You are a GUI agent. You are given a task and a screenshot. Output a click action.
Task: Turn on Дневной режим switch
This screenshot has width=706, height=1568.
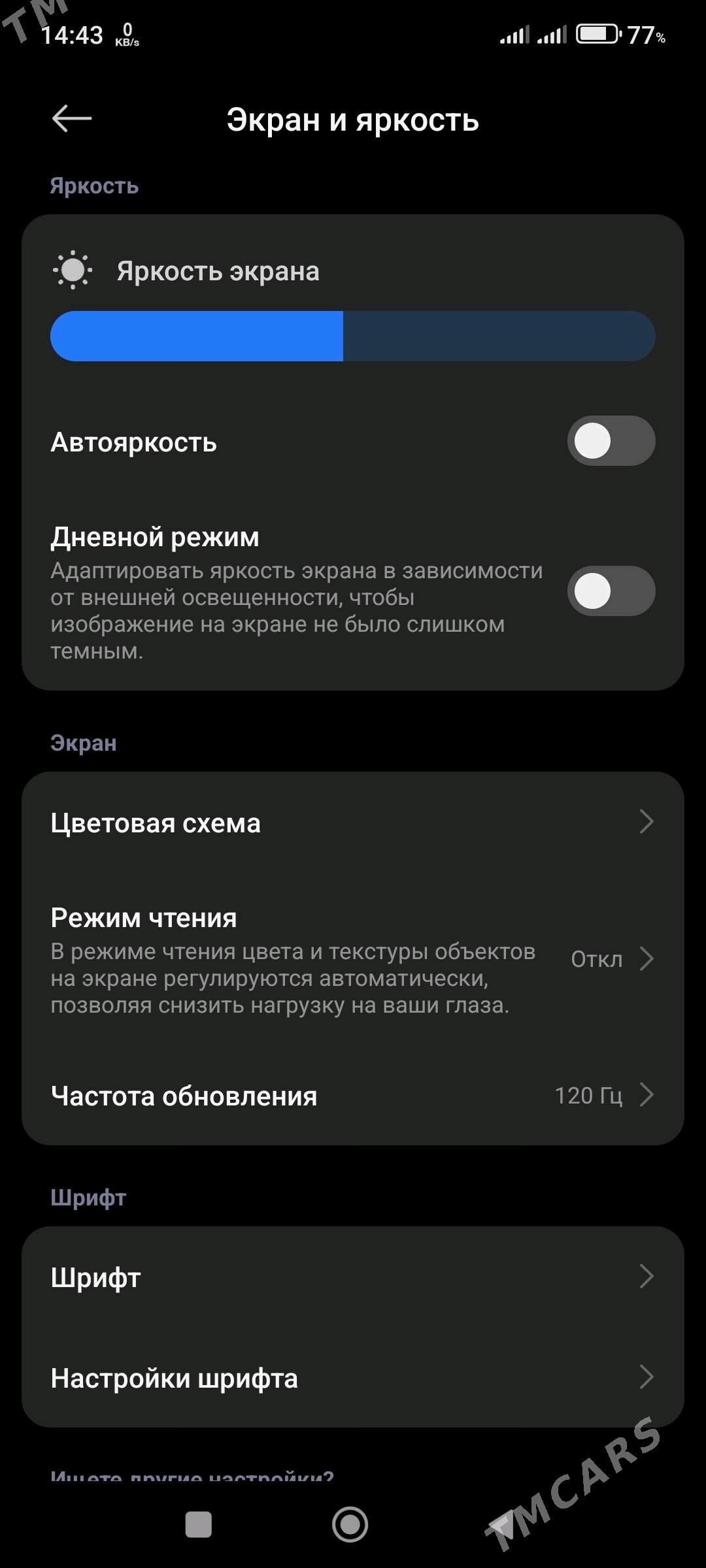pos(611,591)
